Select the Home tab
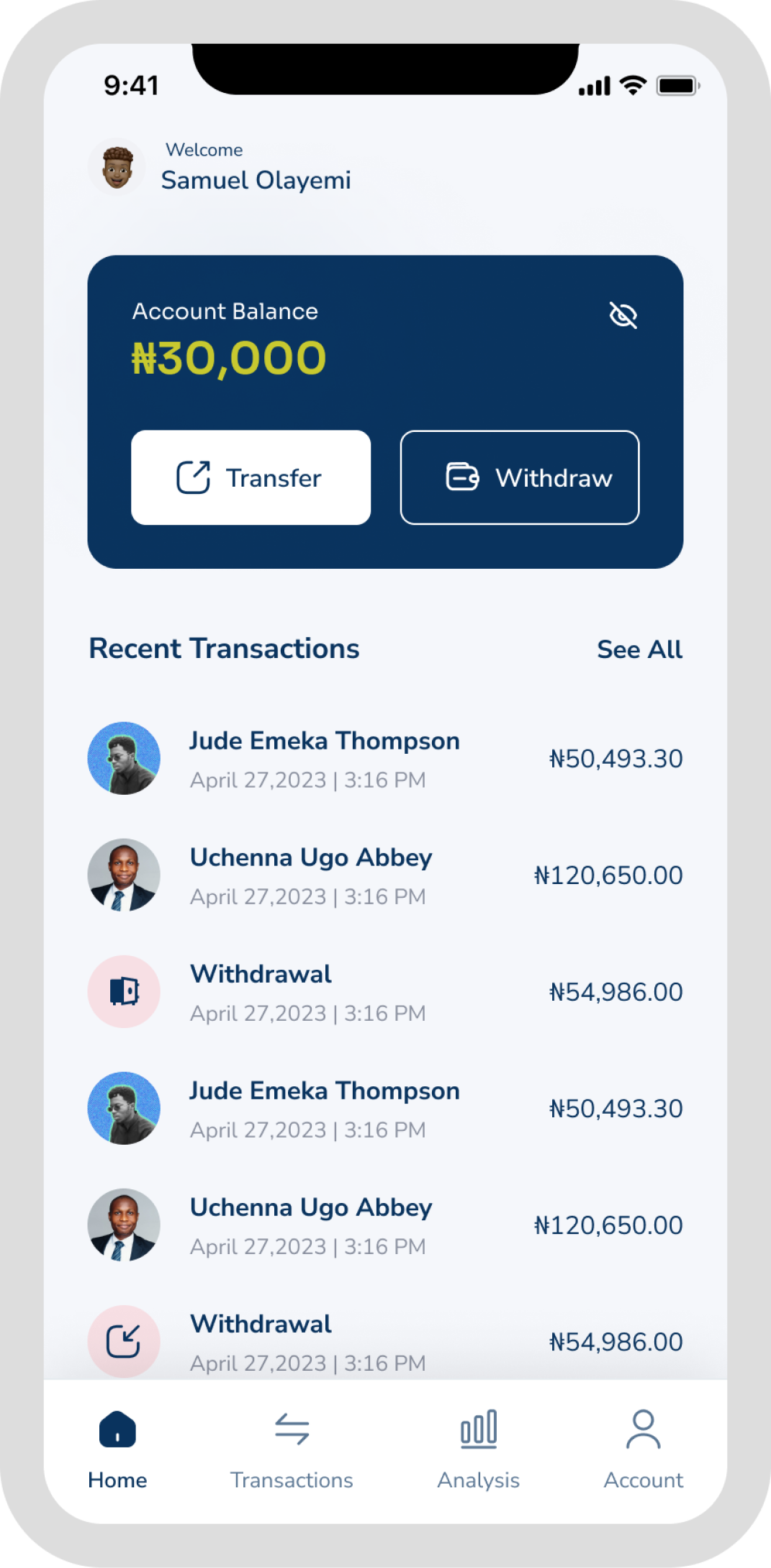The image size is (771, 1568). point(117,1448)
